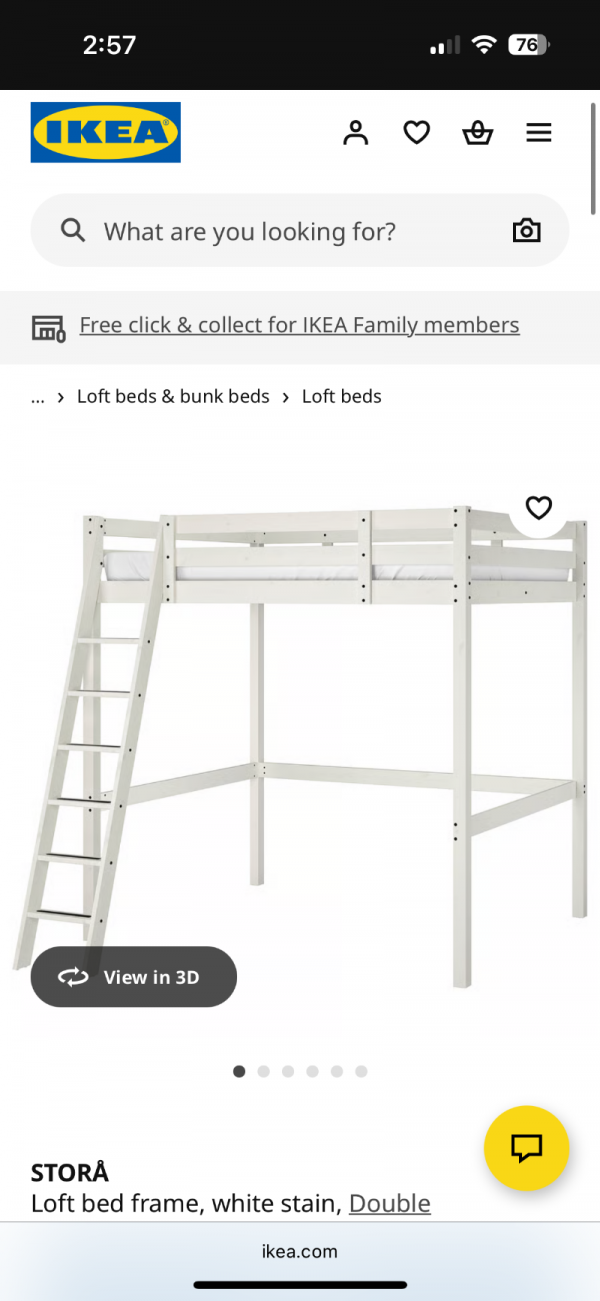This screenshot has height=1301, width=600.
Task: Search by image with camera icon
Action: tap(526, 231)
